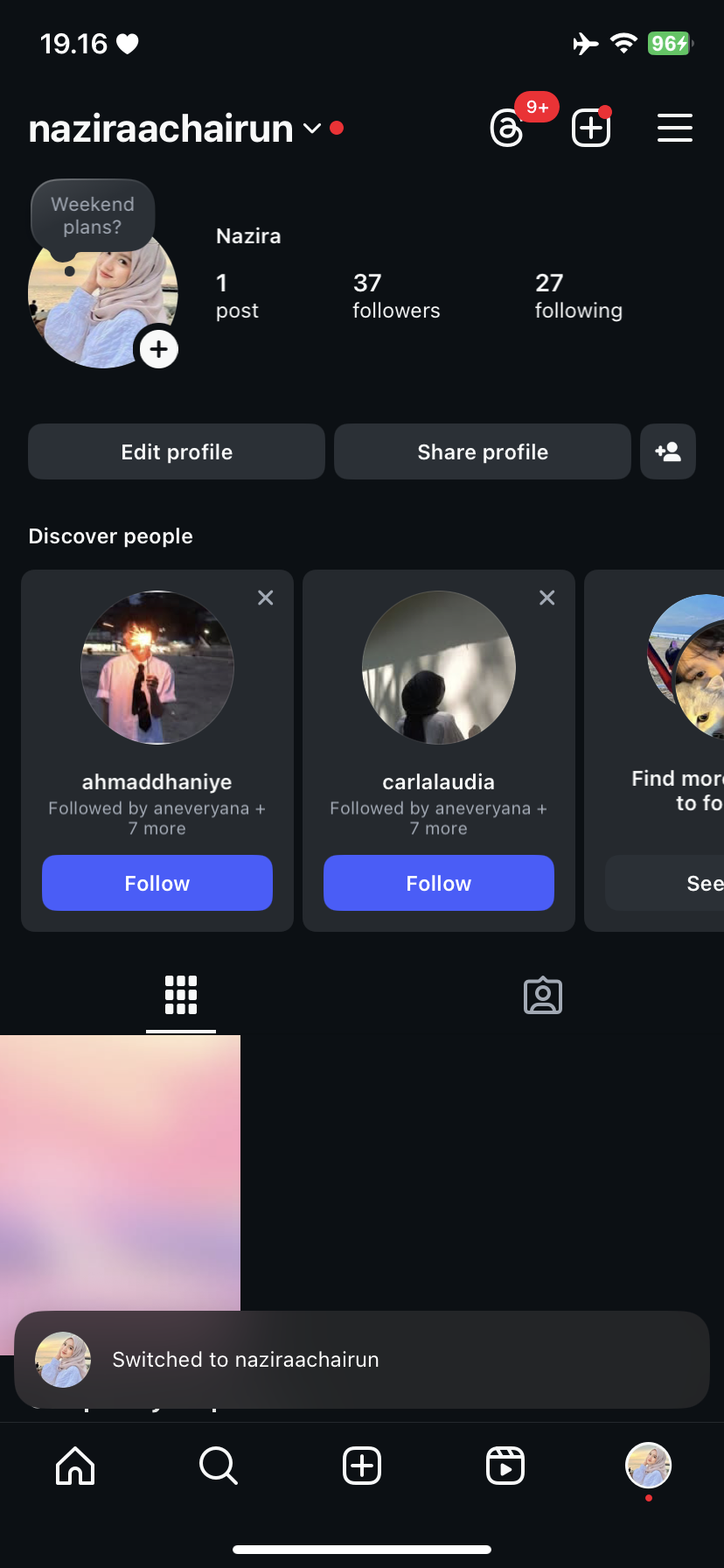Follow ahmaddhaniye
Viewport: 724px width, 1568px height.
pyautogui.click(x=157, y=883)
